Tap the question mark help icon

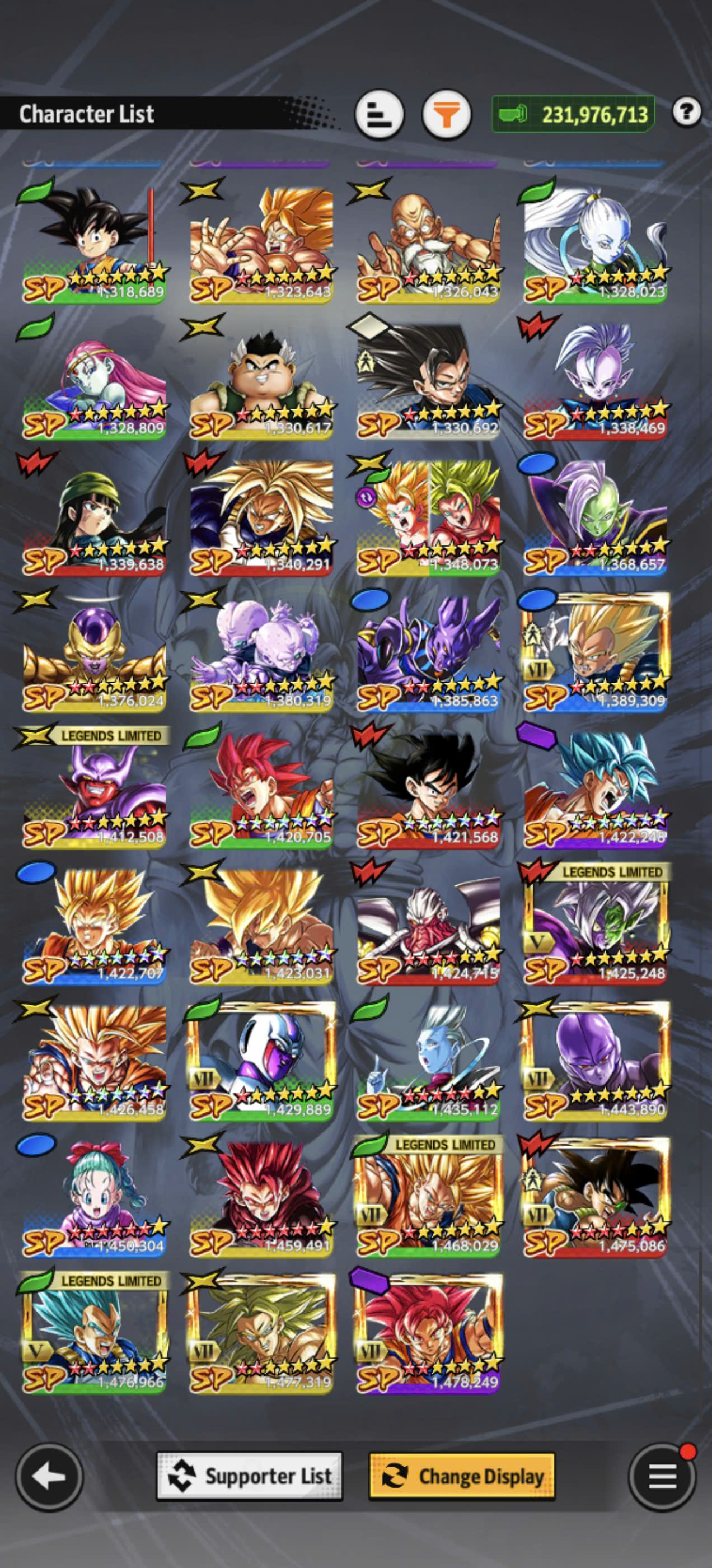pyautogui.click(x=686, y=112)
